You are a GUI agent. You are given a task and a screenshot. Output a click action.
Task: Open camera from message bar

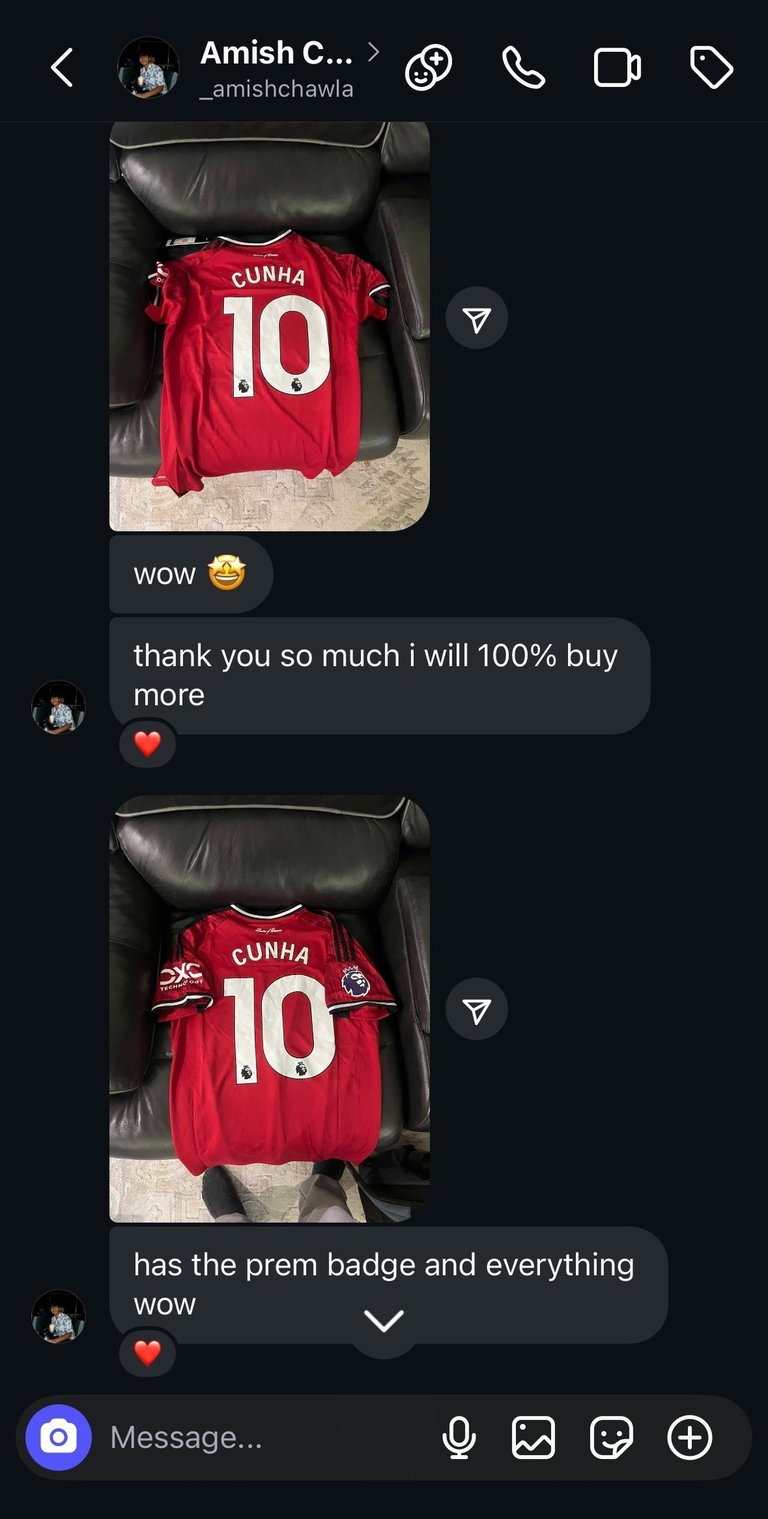click(58, 1438)
